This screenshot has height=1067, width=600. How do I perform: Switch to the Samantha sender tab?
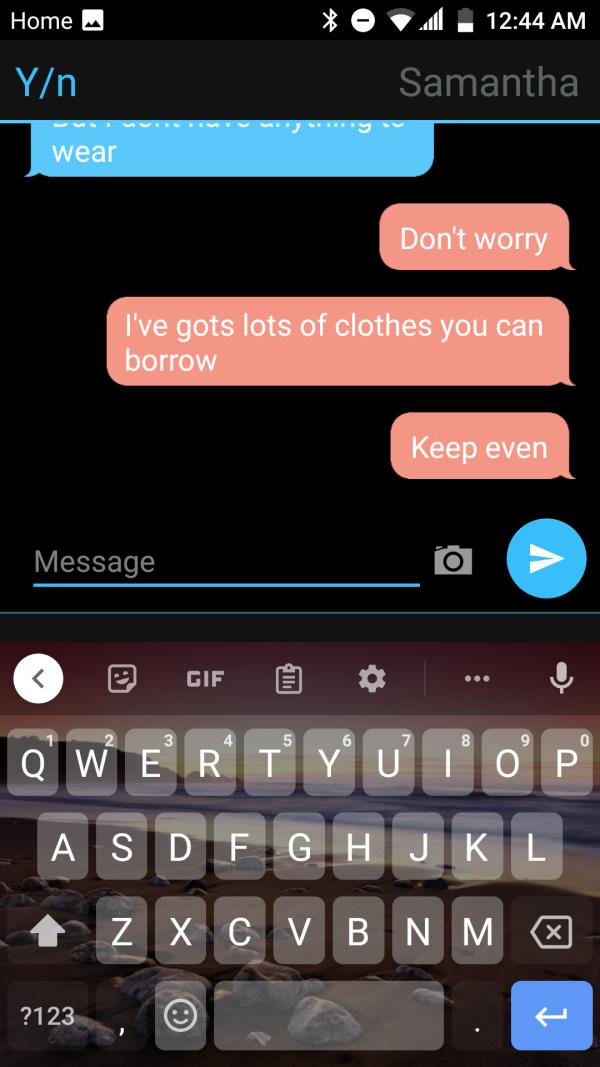click(488, 82)
